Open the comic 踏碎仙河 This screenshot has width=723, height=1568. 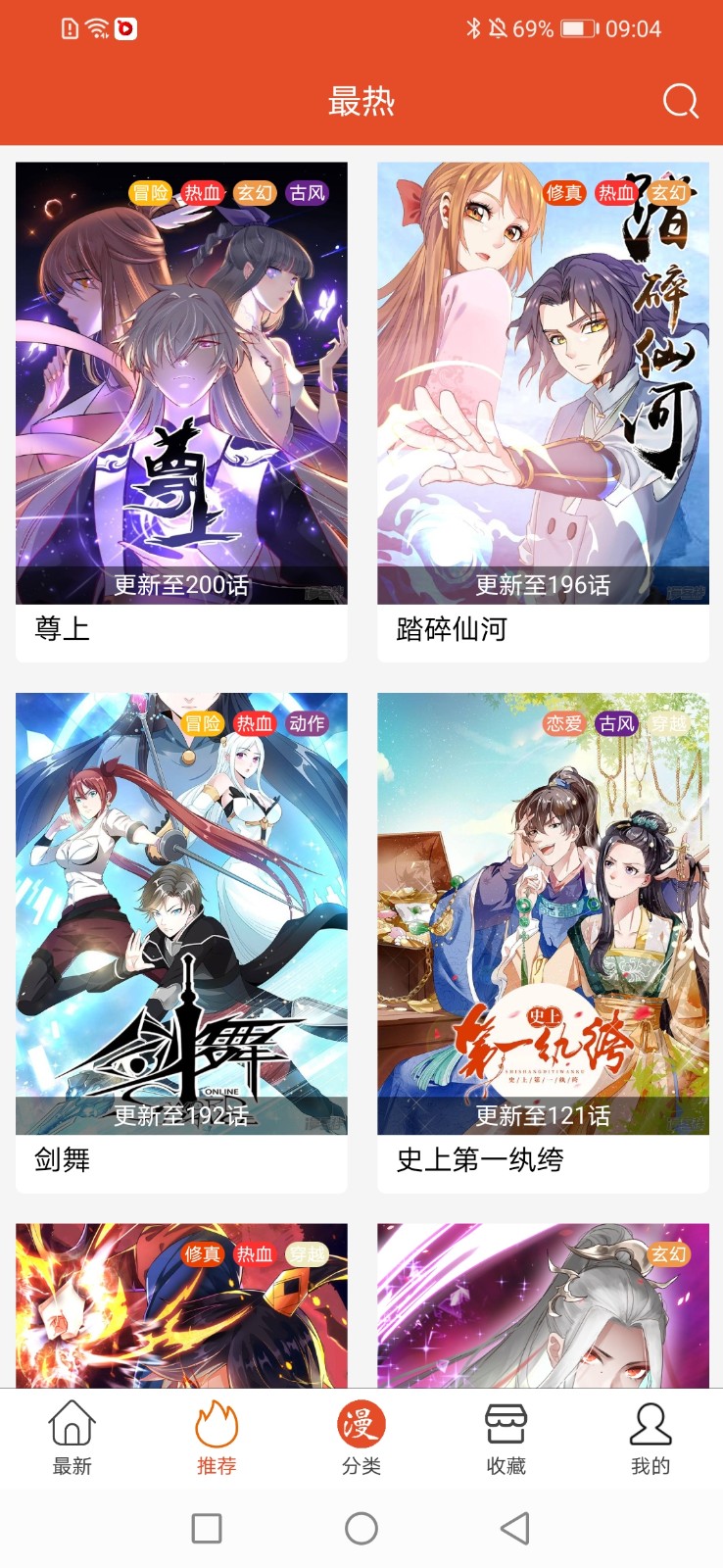coord(543,412)
